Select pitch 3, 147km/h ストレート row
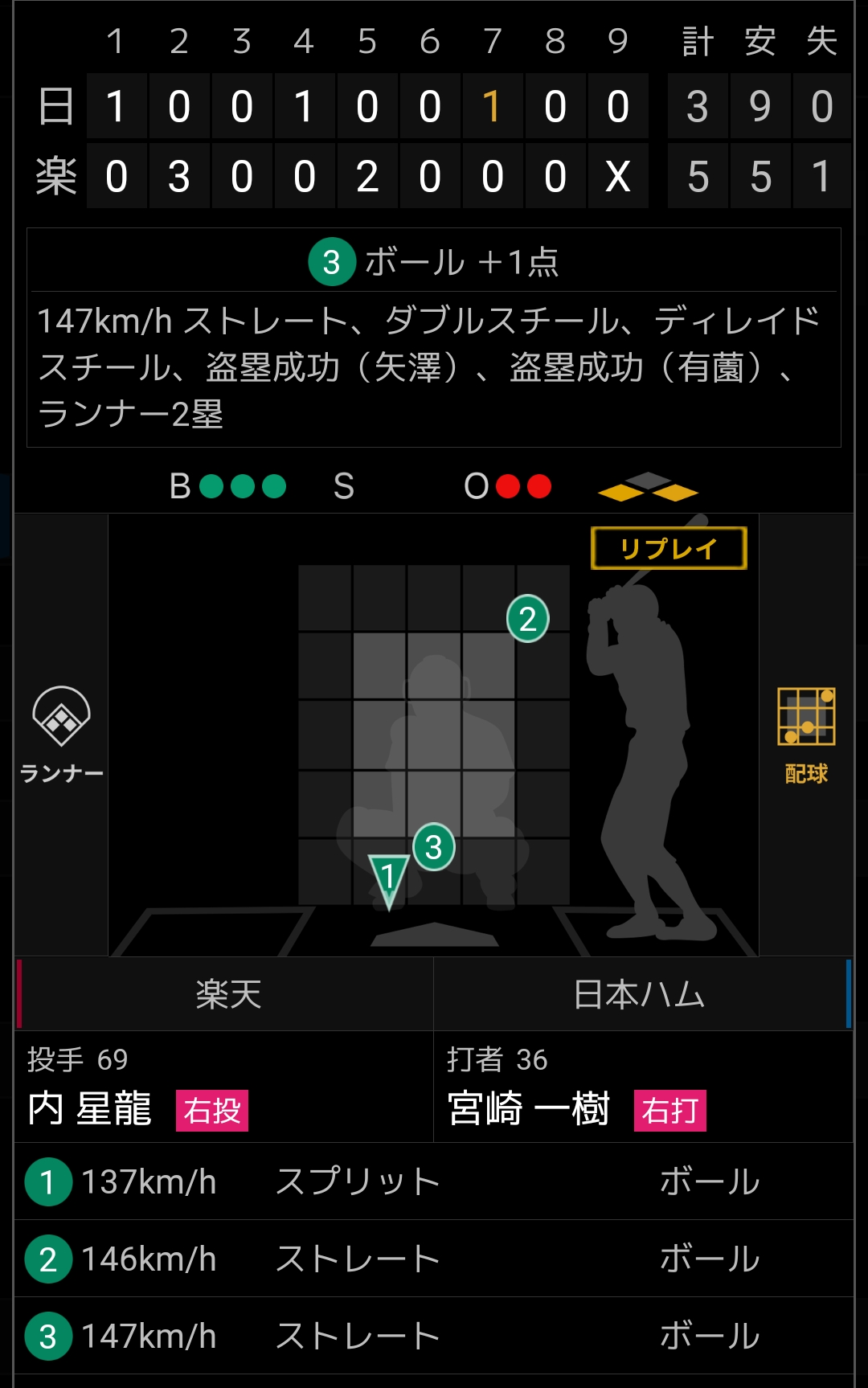Image resolution: width=868 pixels, height=1388 pixels. pos(434,1336)
